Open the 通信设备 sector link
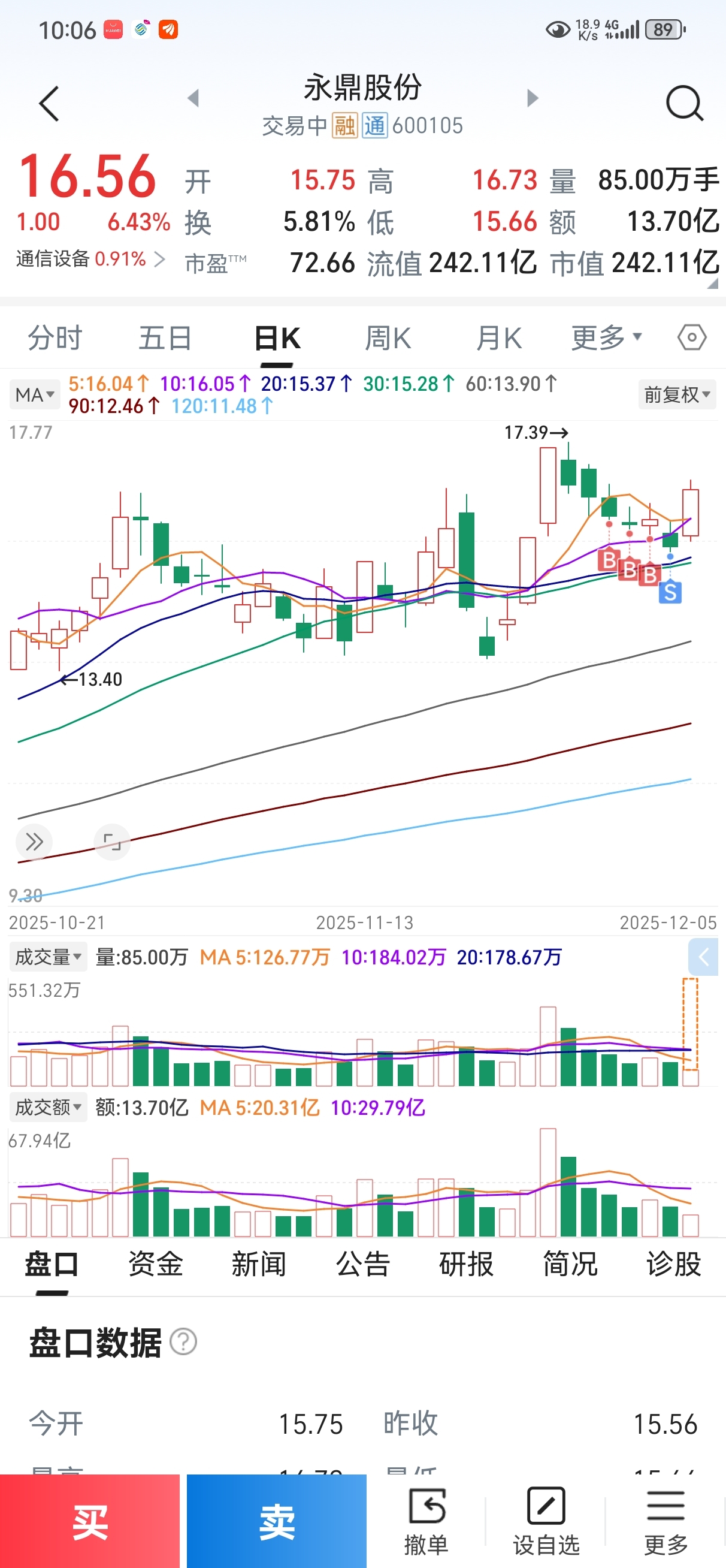 pos(90,260)
